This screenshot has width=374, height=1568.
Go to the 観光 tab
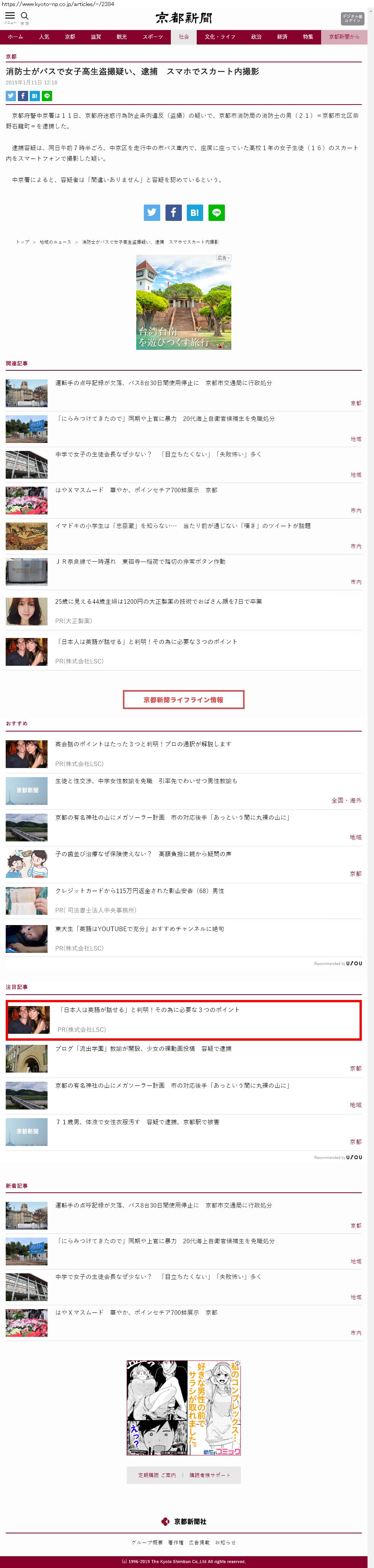tap(122, 37)
